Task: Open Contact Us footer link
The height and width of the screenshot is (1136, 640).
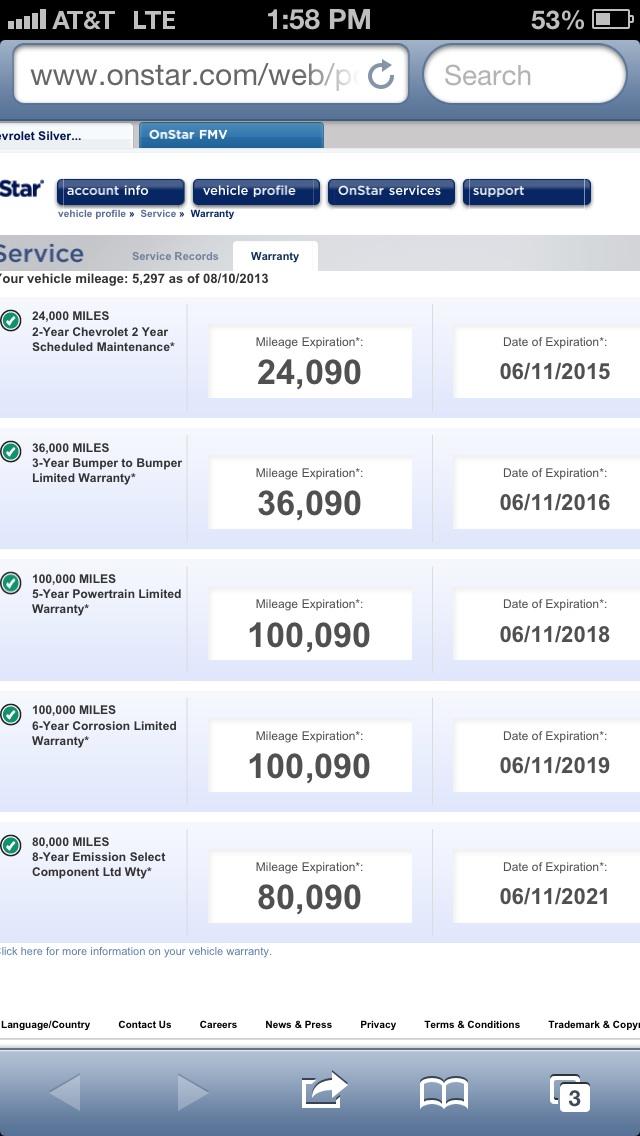Action: tap(145, 1024)
